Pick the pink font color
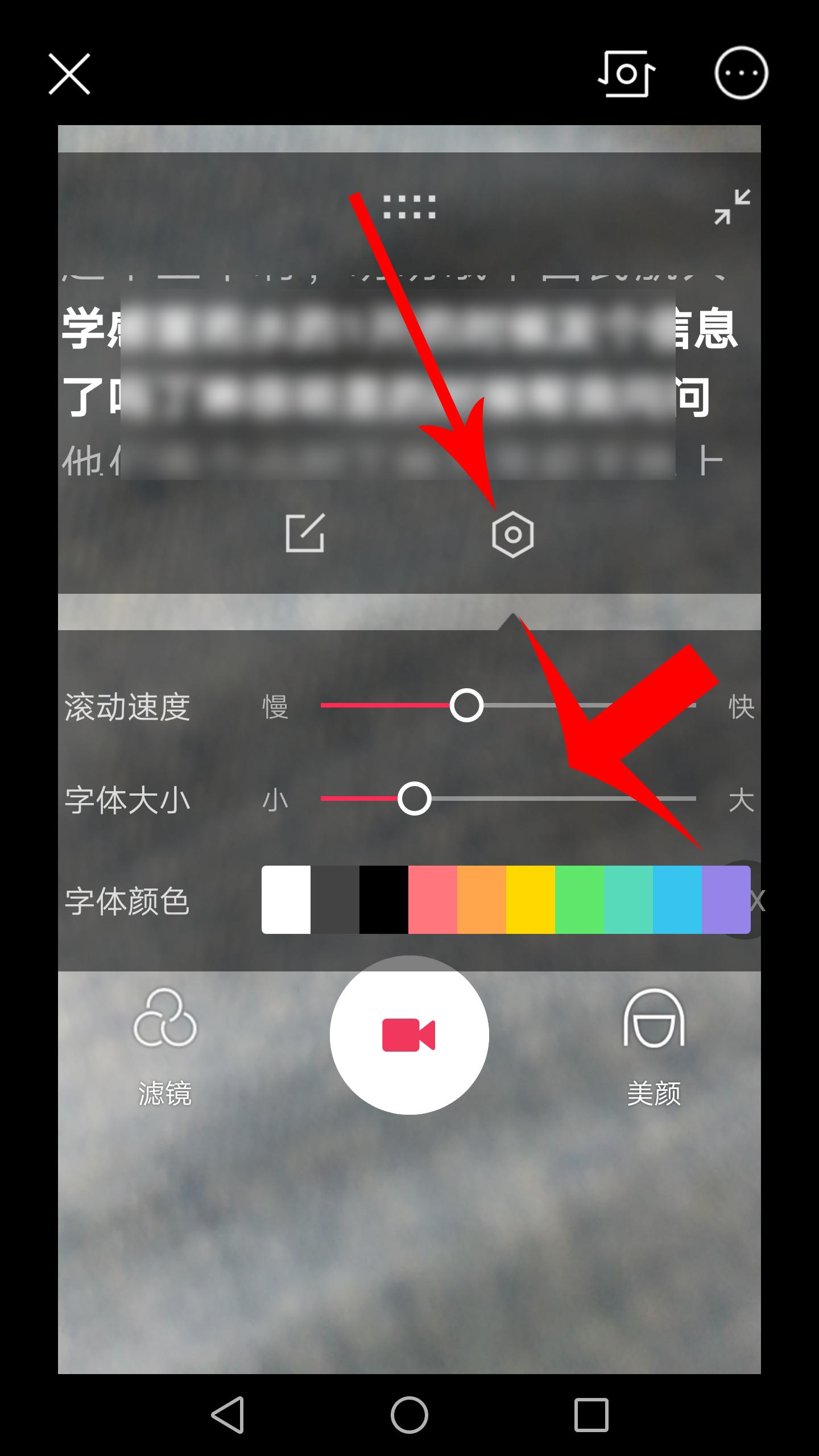 (433, 900)
